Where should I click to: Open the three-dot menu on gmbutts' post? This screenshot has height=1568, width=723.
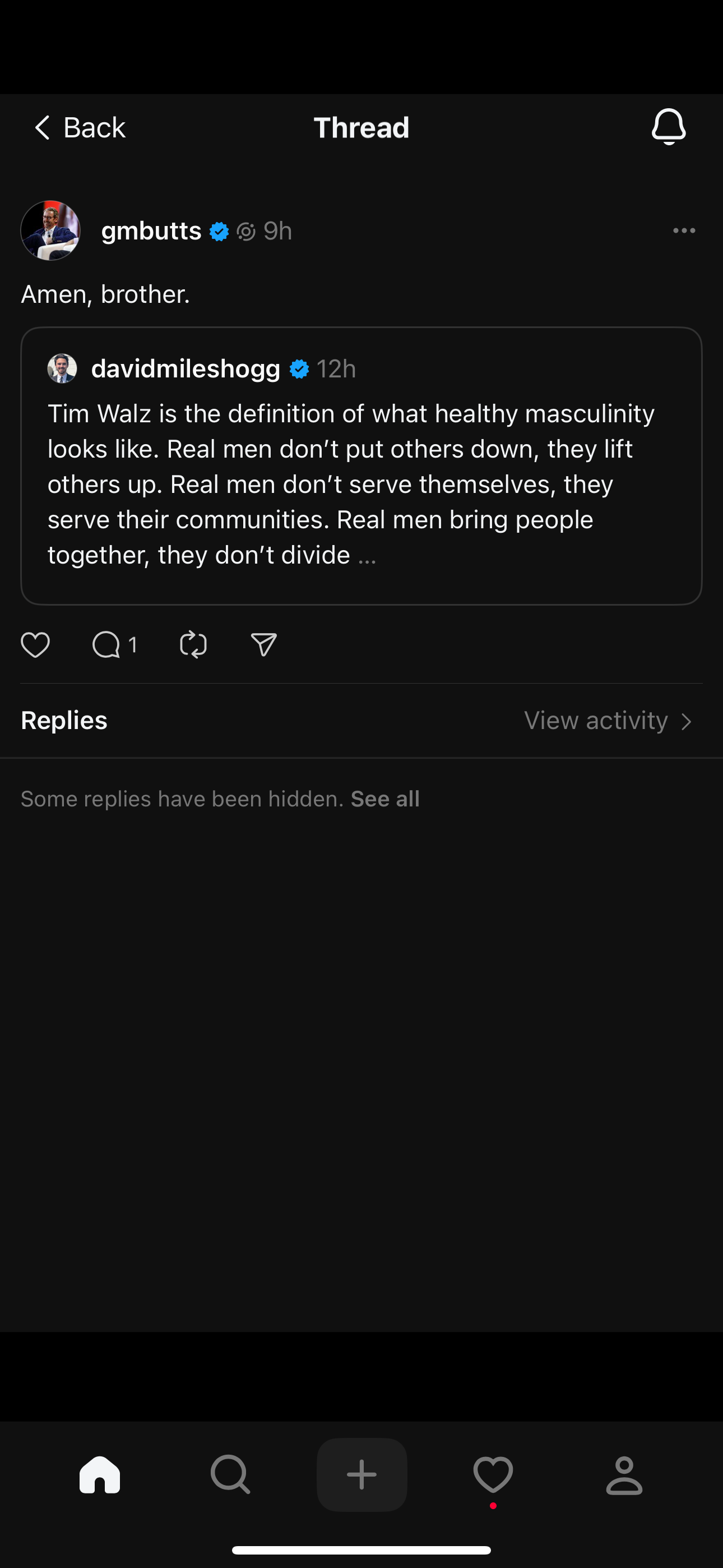click(x=683, y=230)
